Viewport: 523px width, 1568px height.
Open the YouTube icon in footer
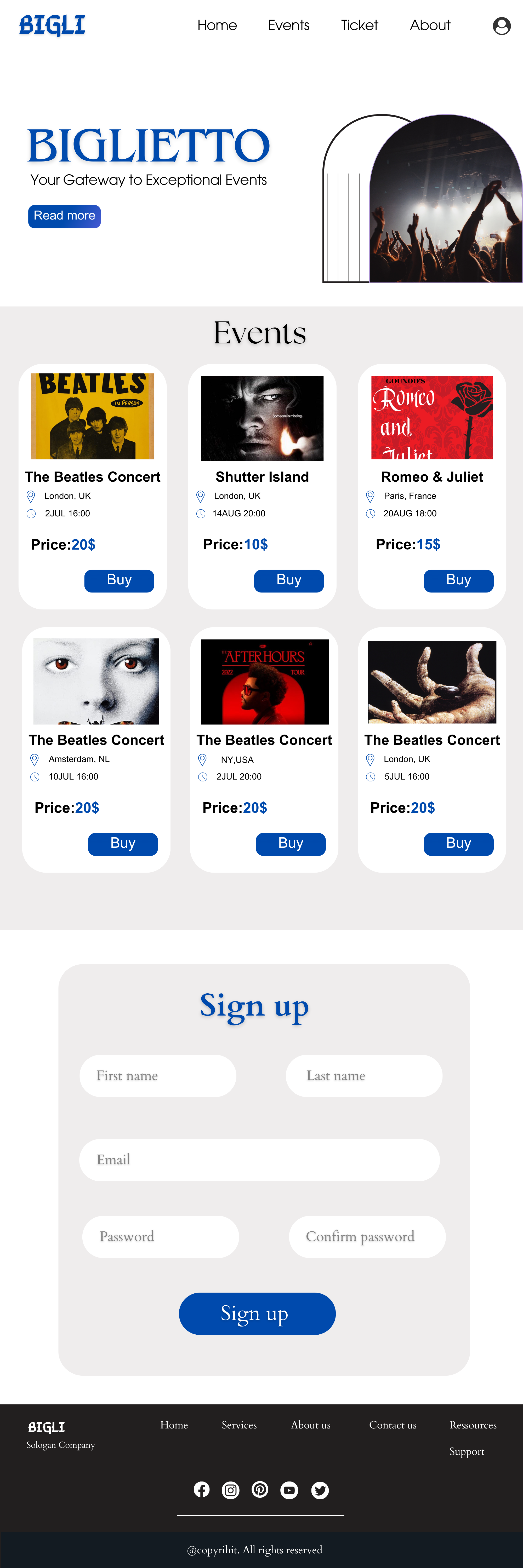289,1490
